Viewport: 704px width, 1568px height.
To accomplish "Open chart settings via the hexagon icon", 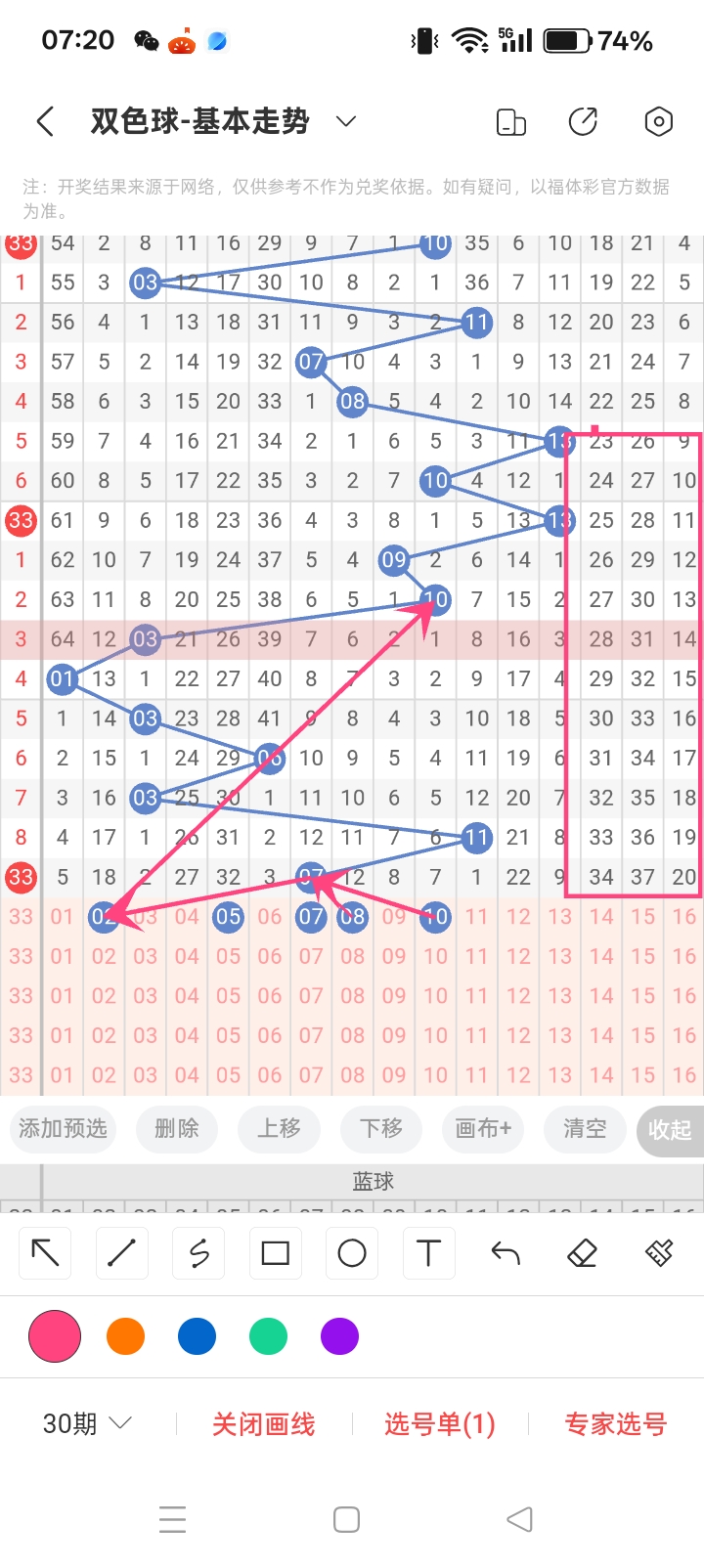I will (x=659, y=122).
